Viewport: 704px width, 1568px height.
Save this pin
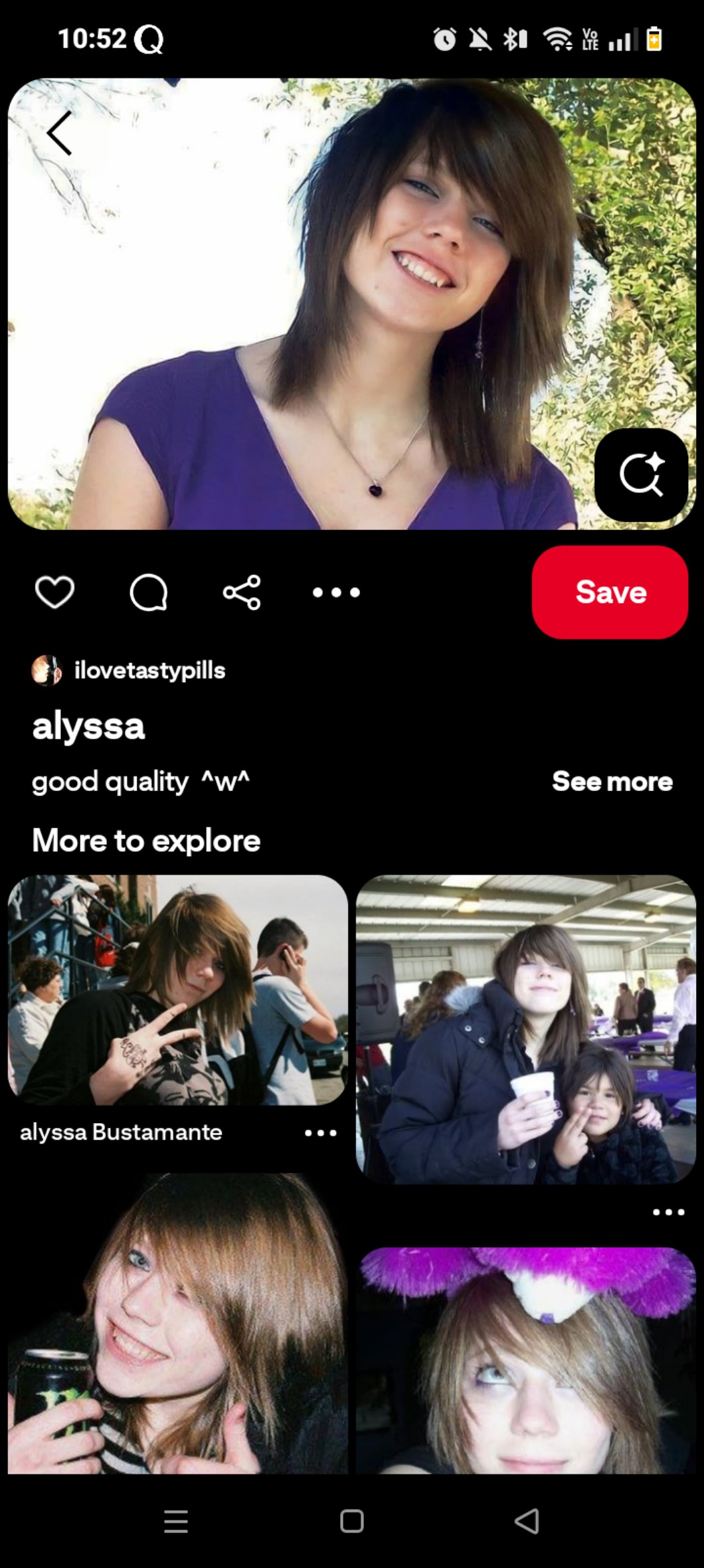(x=610, y=592)
